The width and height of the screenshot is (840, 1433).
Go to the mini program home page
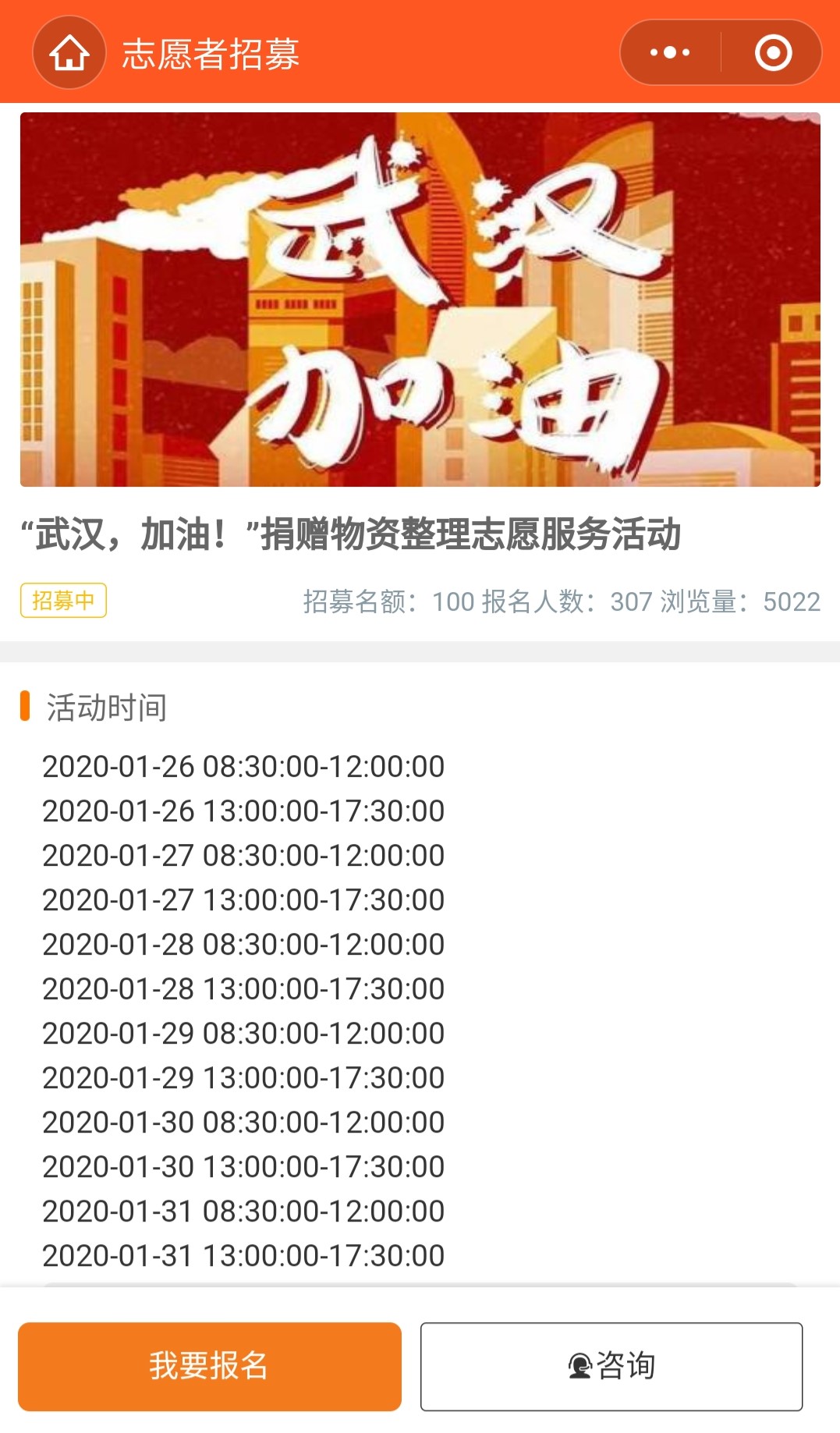(x=69, y=53)
